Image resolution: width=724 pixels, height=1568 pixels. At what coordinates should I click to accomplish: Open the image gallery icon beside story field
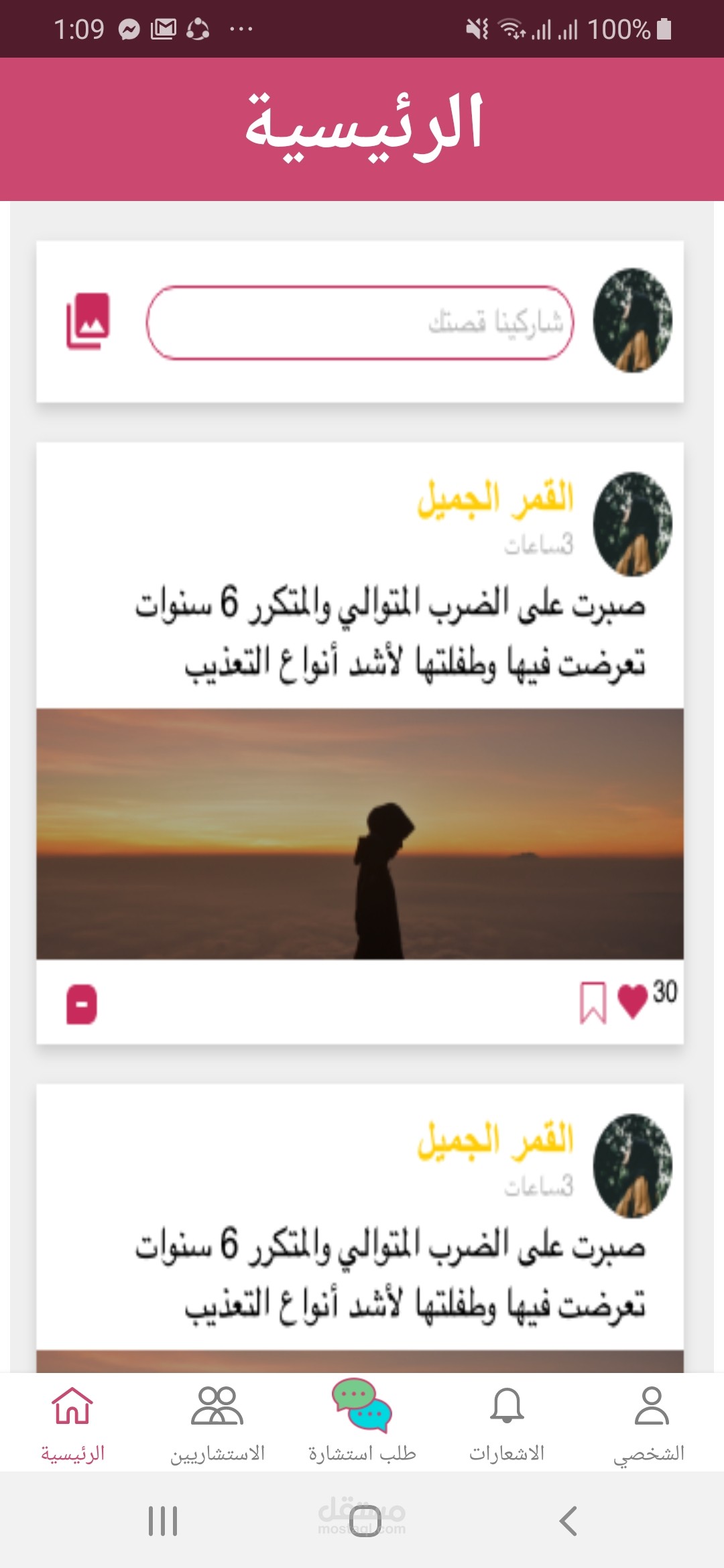[x=88, y=321]
